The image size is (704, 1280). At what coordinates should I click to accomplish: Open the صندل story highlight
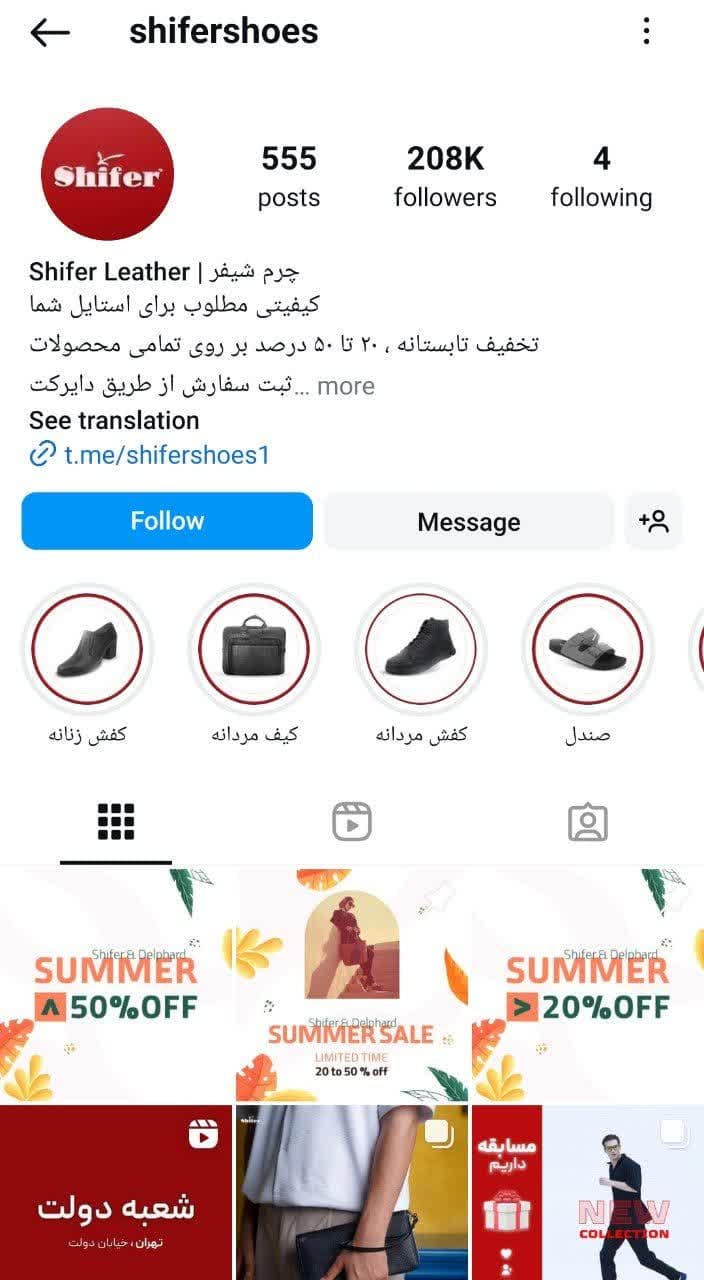pyautogui.click(x=587, y=648)
